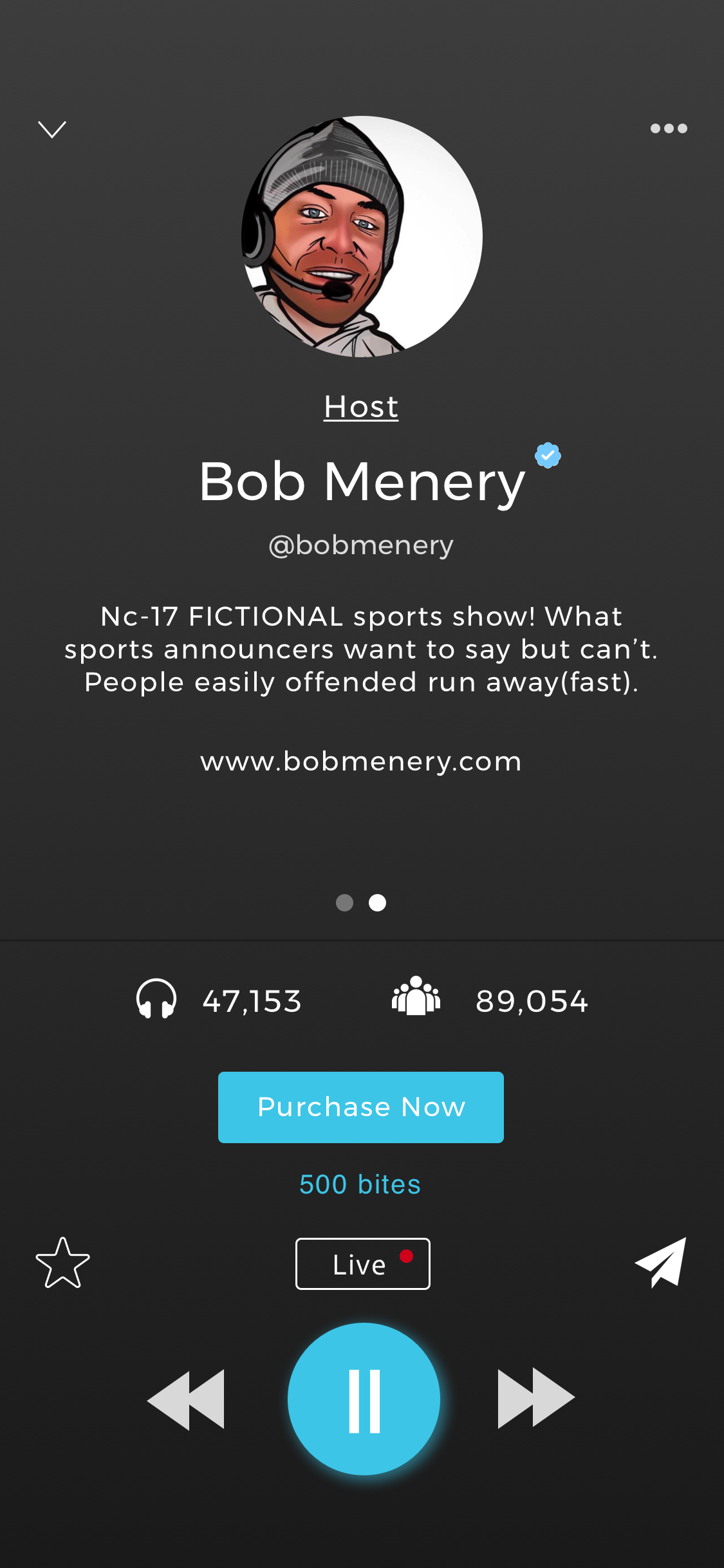Go to the first page indicator dot
Image resolution: width=724 pixels, height=1568 pixels.
pos(345,903)
